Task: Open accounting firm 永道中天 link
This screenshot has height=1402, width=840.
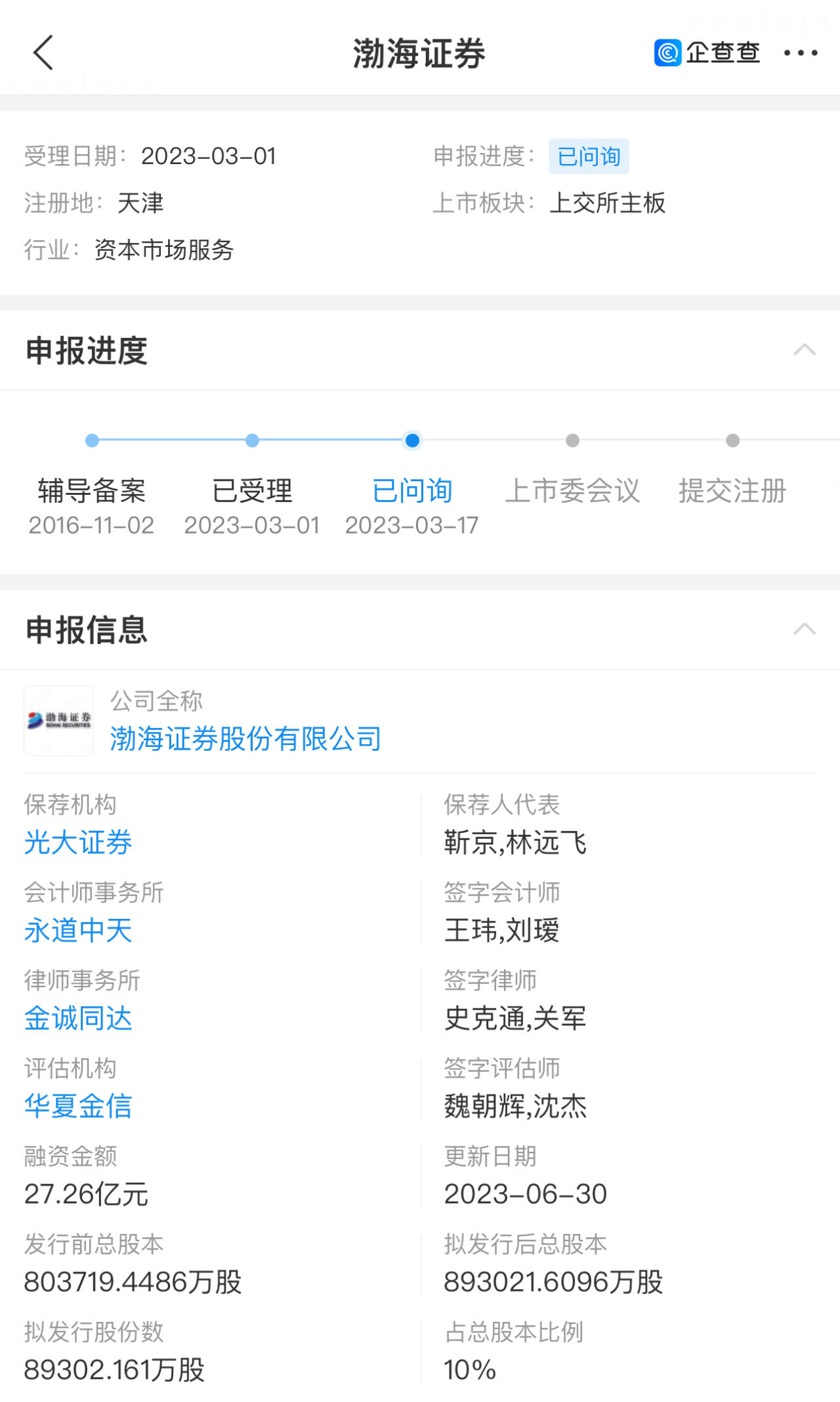Action: (x=78, y=931)
